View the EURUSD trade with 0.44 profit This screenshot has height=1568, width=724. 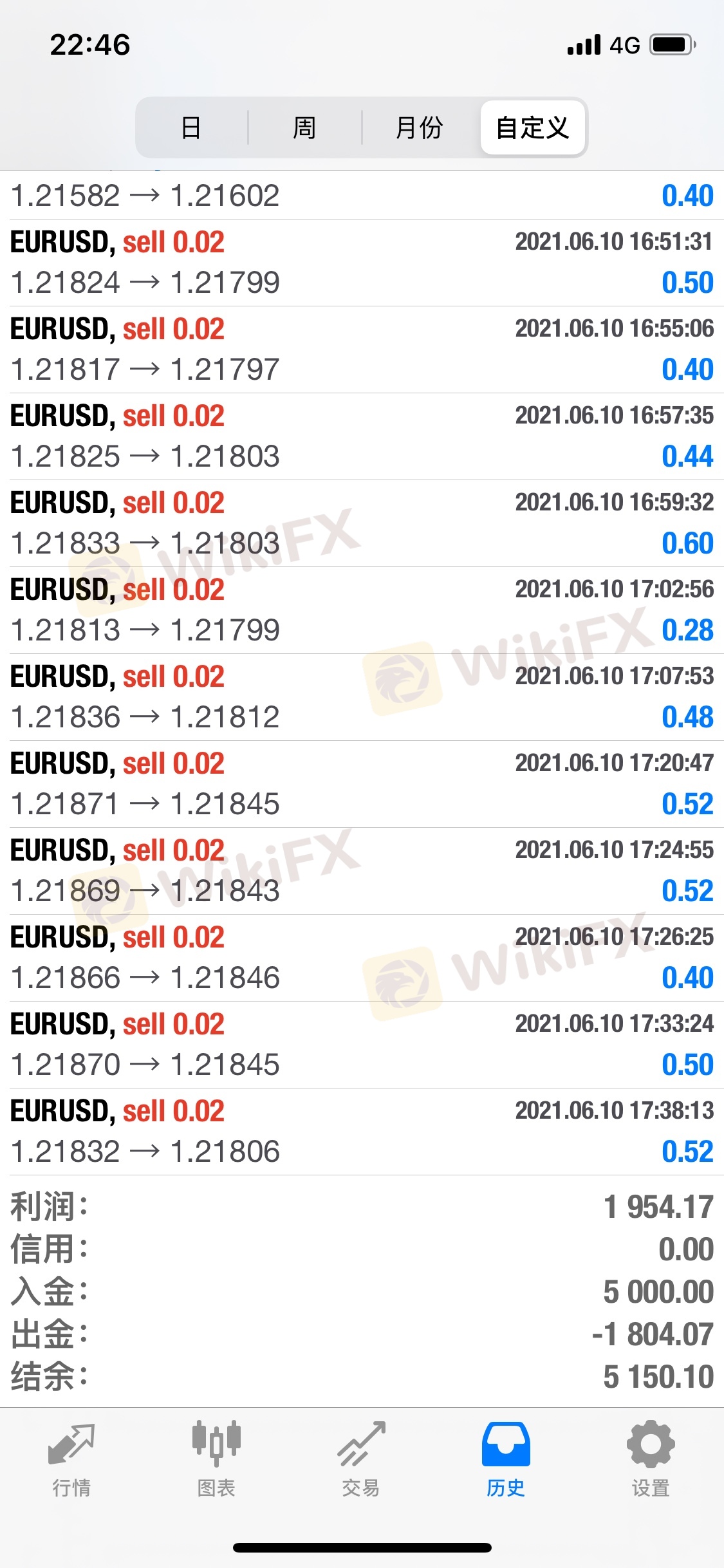362,436
